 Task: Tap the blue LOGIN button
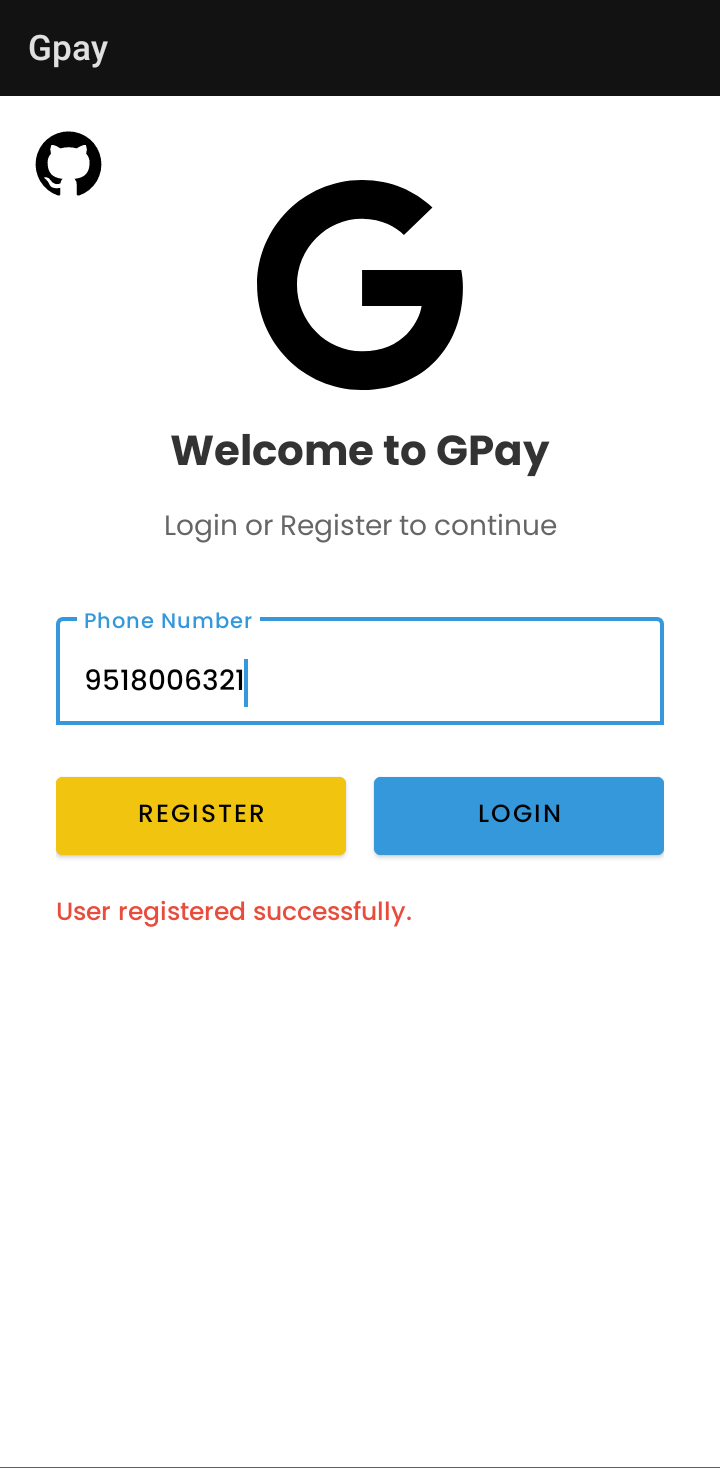point(518,815)
